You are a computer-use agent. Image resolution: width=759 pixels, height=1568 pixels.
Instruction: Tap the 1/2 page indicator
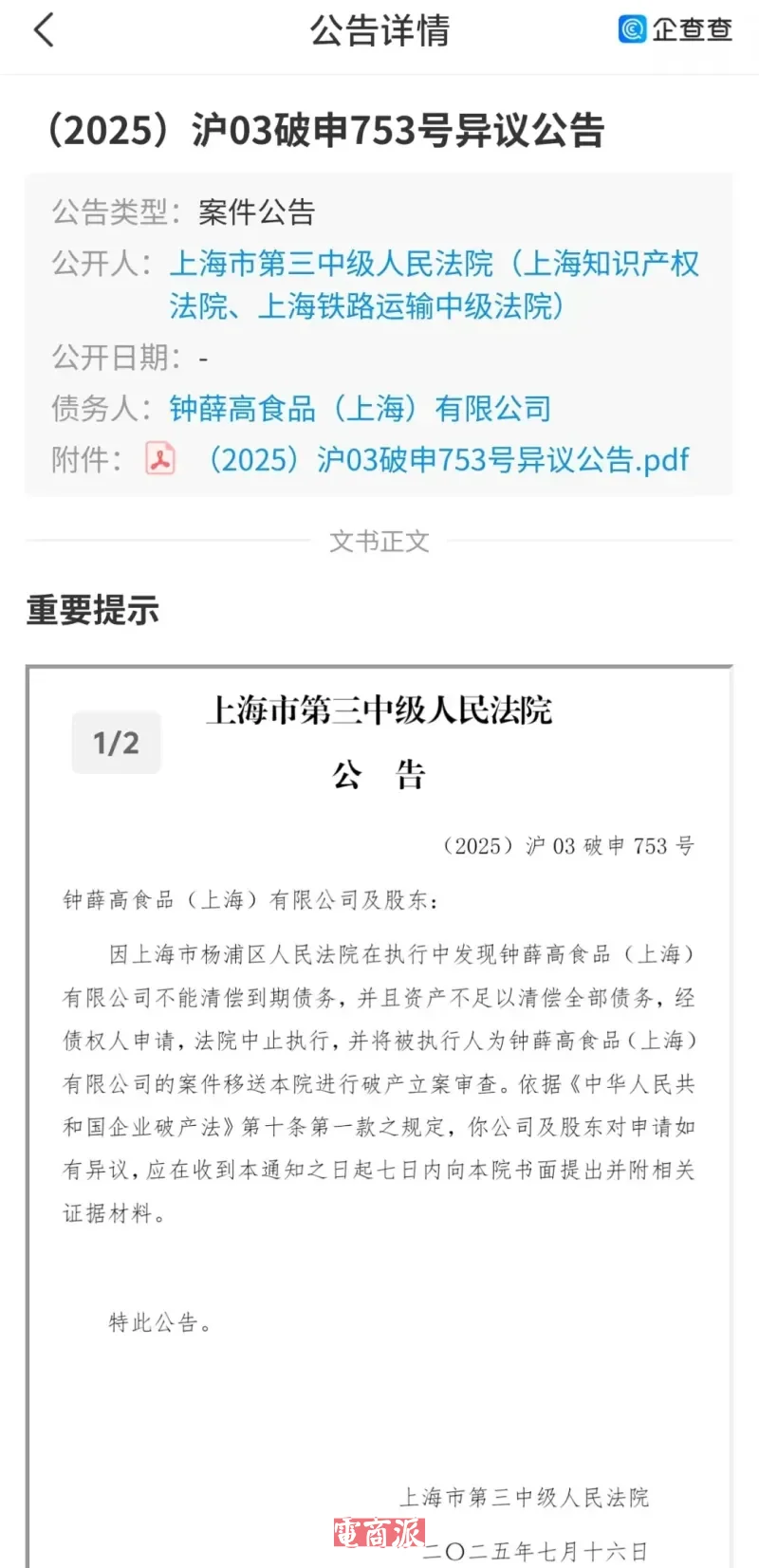tap(116, 743)
